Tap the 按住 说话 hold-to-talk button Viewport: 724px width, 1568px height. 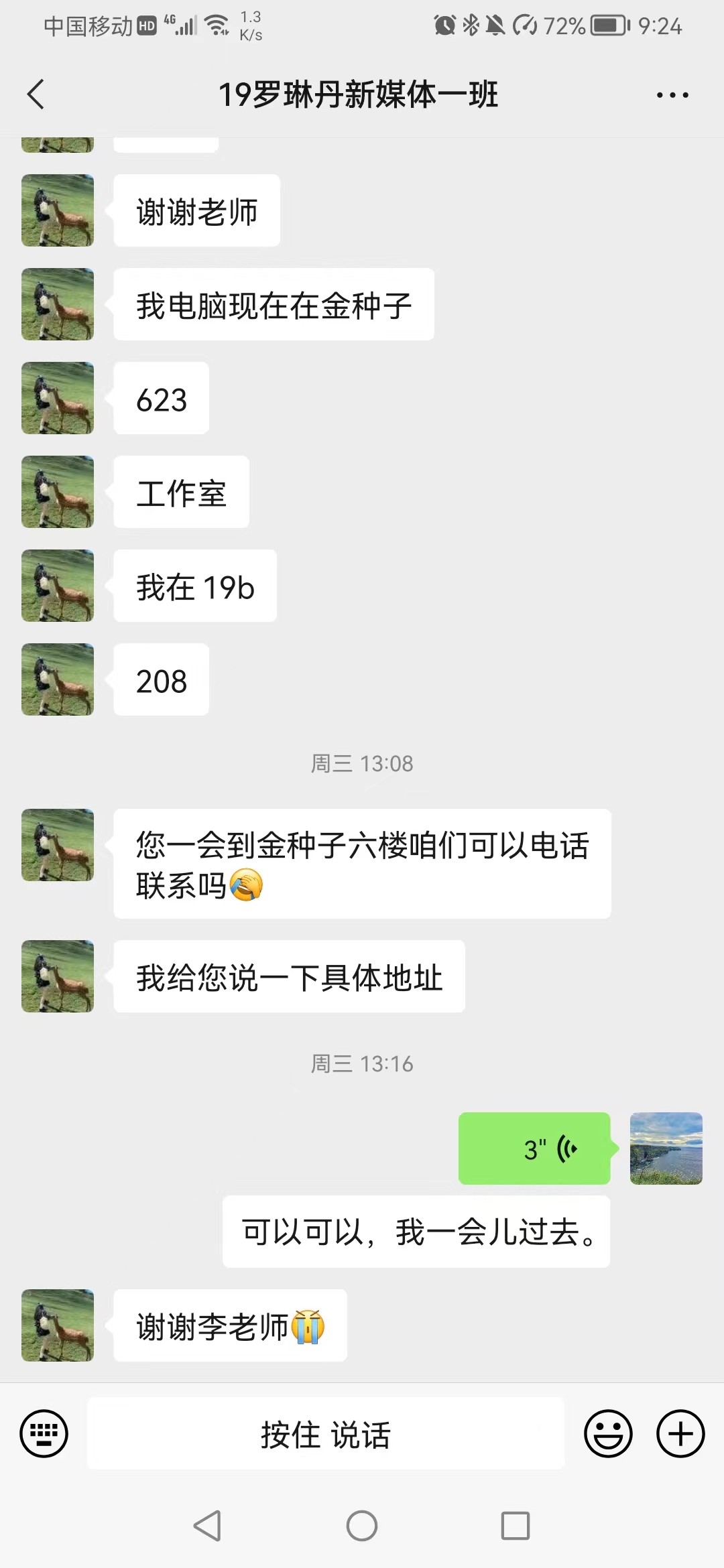point(325,1434)
